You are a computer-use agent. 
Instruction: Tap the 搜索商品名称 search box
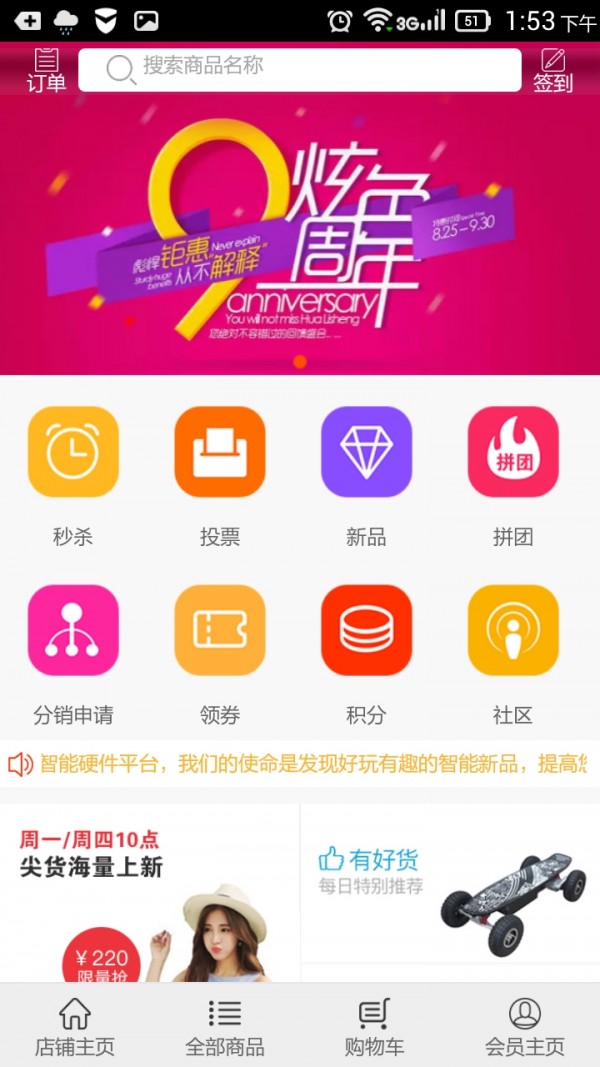pos(300,69)
